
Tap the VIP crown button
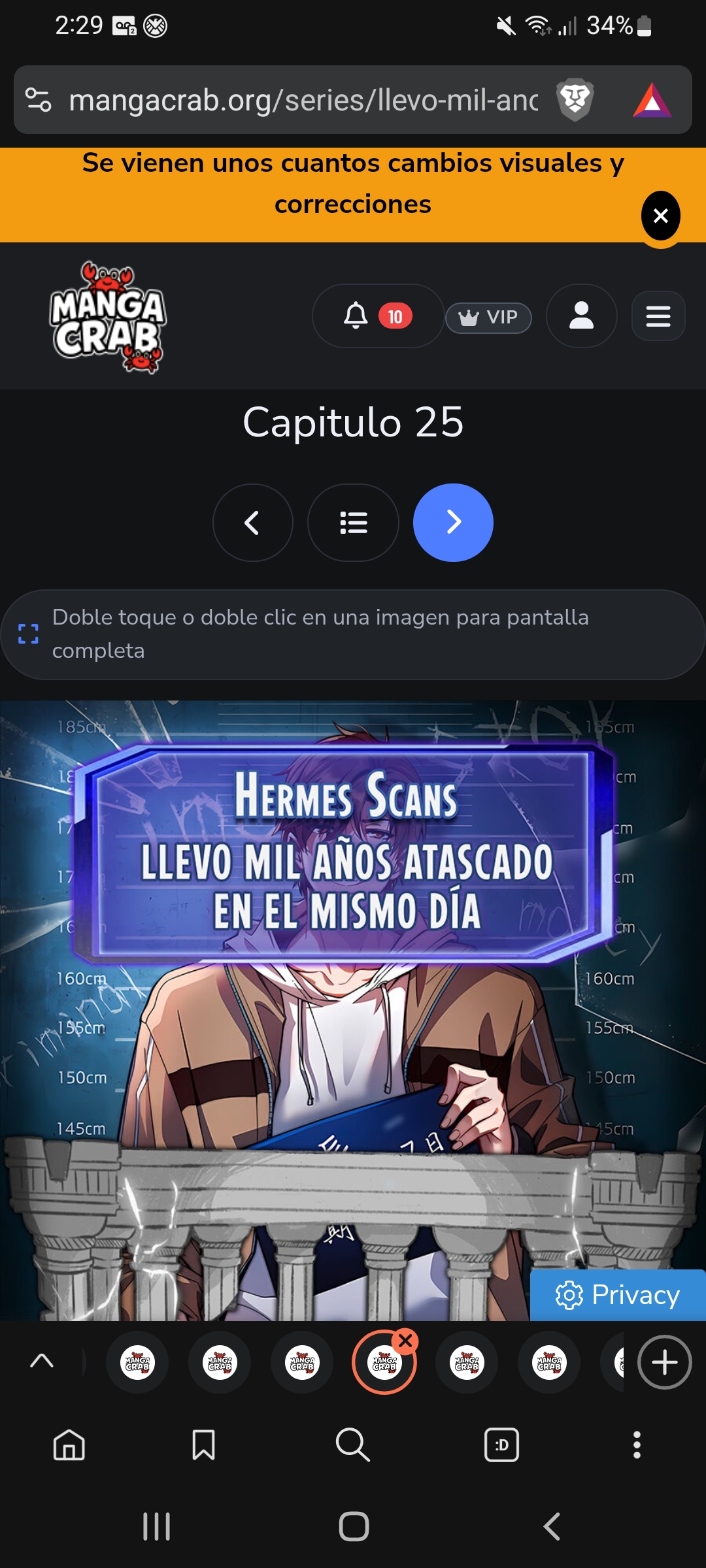pyautogui.click(x=488, y=318)
